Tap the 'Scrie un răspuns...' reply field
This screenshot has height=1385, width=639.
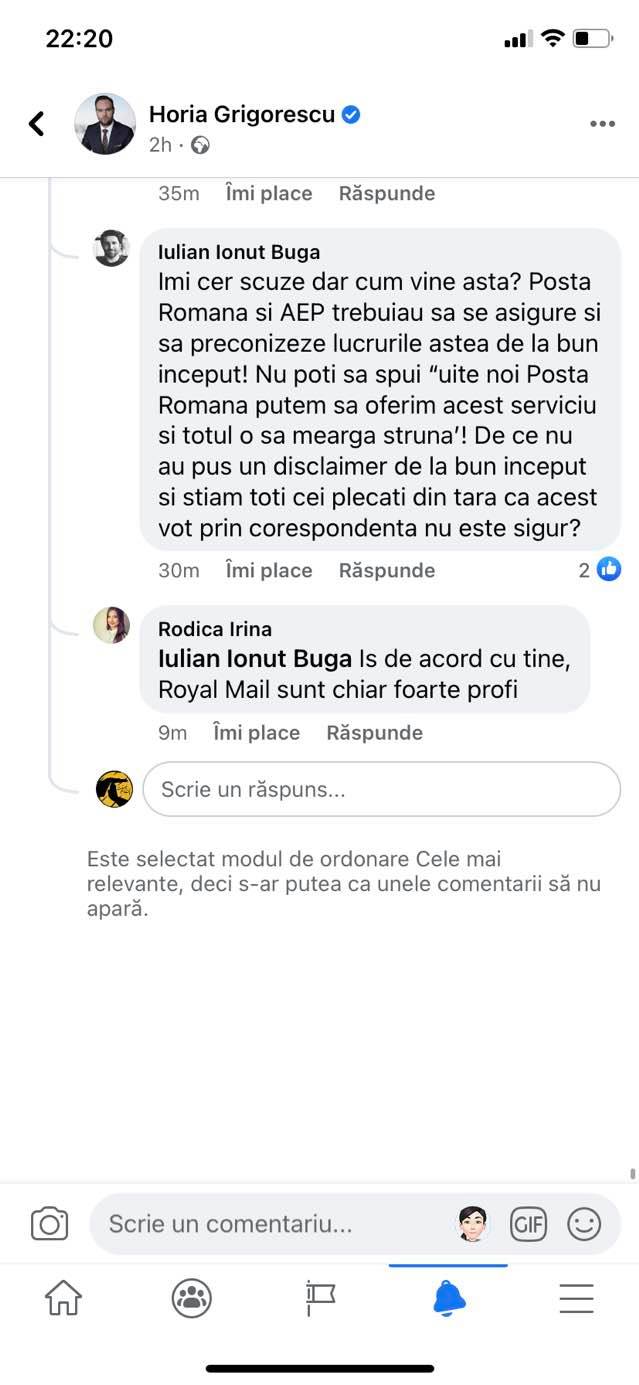(381, 790)
